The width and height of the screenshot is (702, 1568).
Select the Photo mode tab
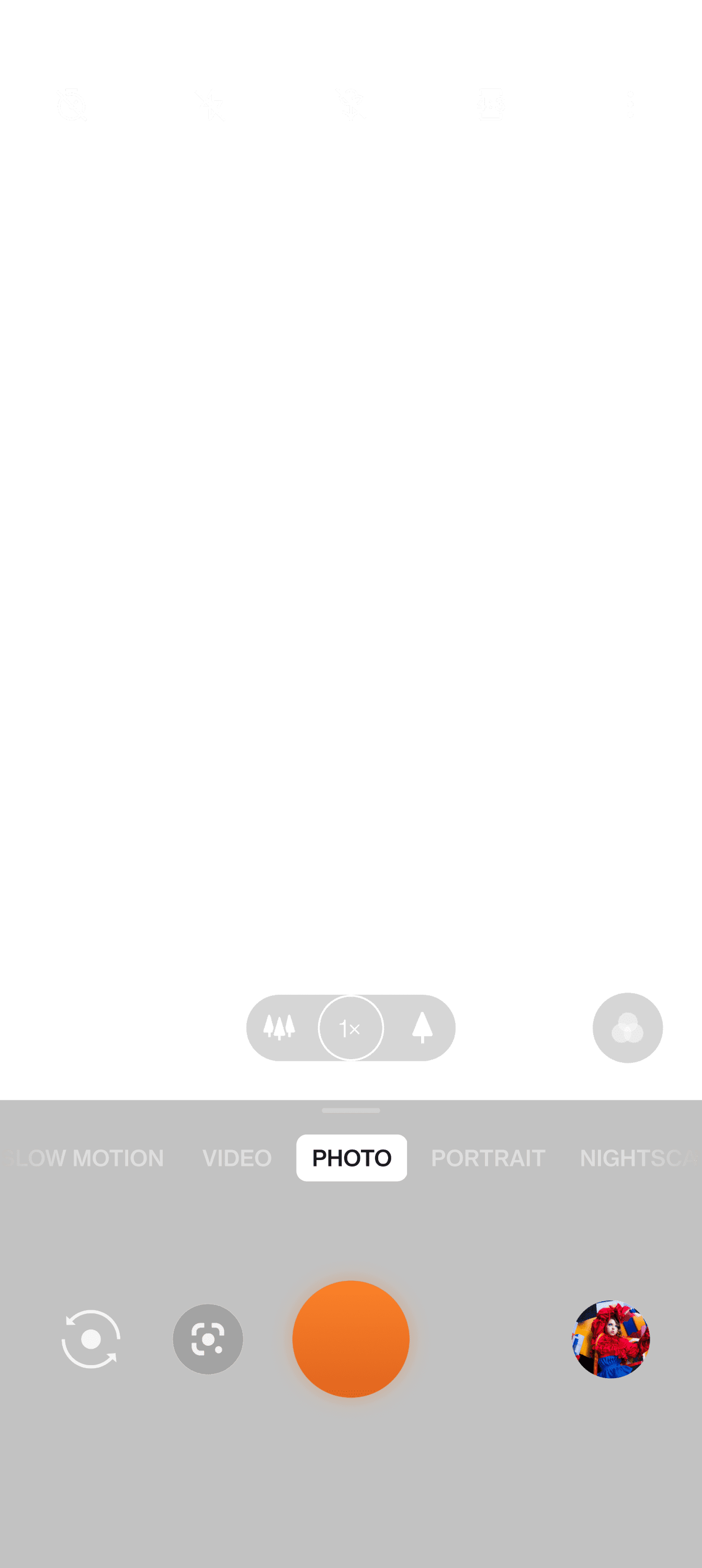pos(352,1158)
